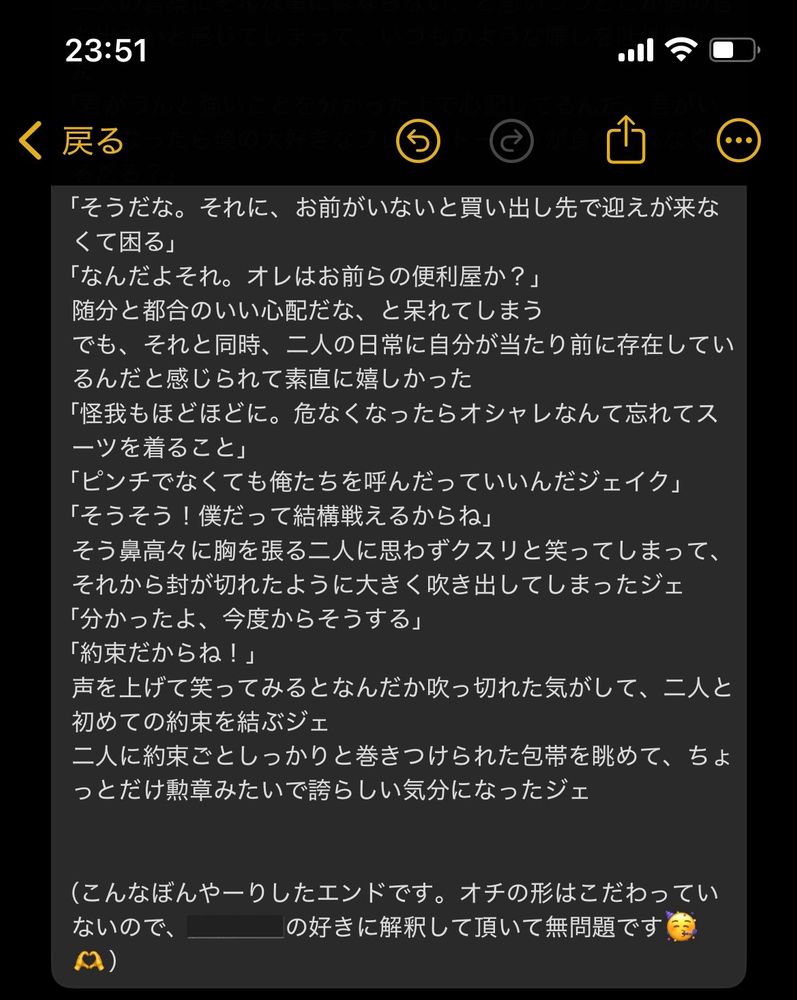The width and height of the screenshot is (797, 1000).
Task: Share this note
Action: [x=625, y=139]
